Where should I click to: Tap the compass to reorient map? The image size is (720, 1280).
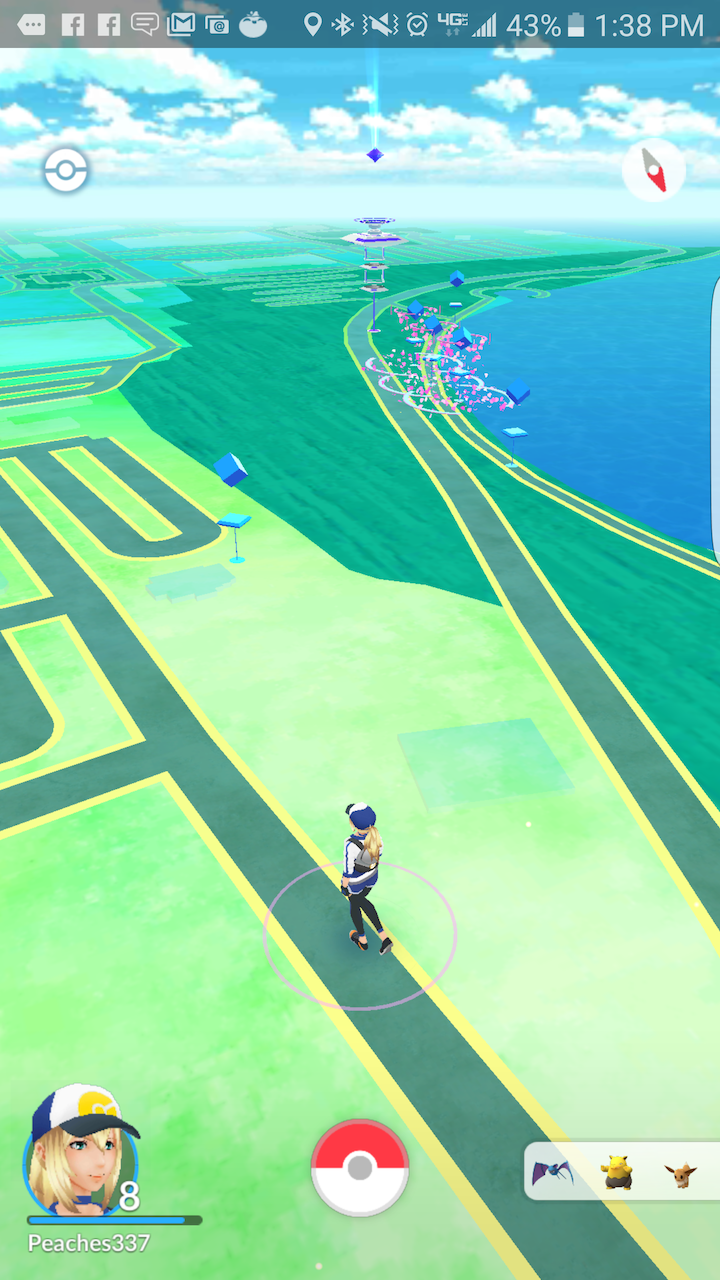pyautogui.click(x=654, y=171)
